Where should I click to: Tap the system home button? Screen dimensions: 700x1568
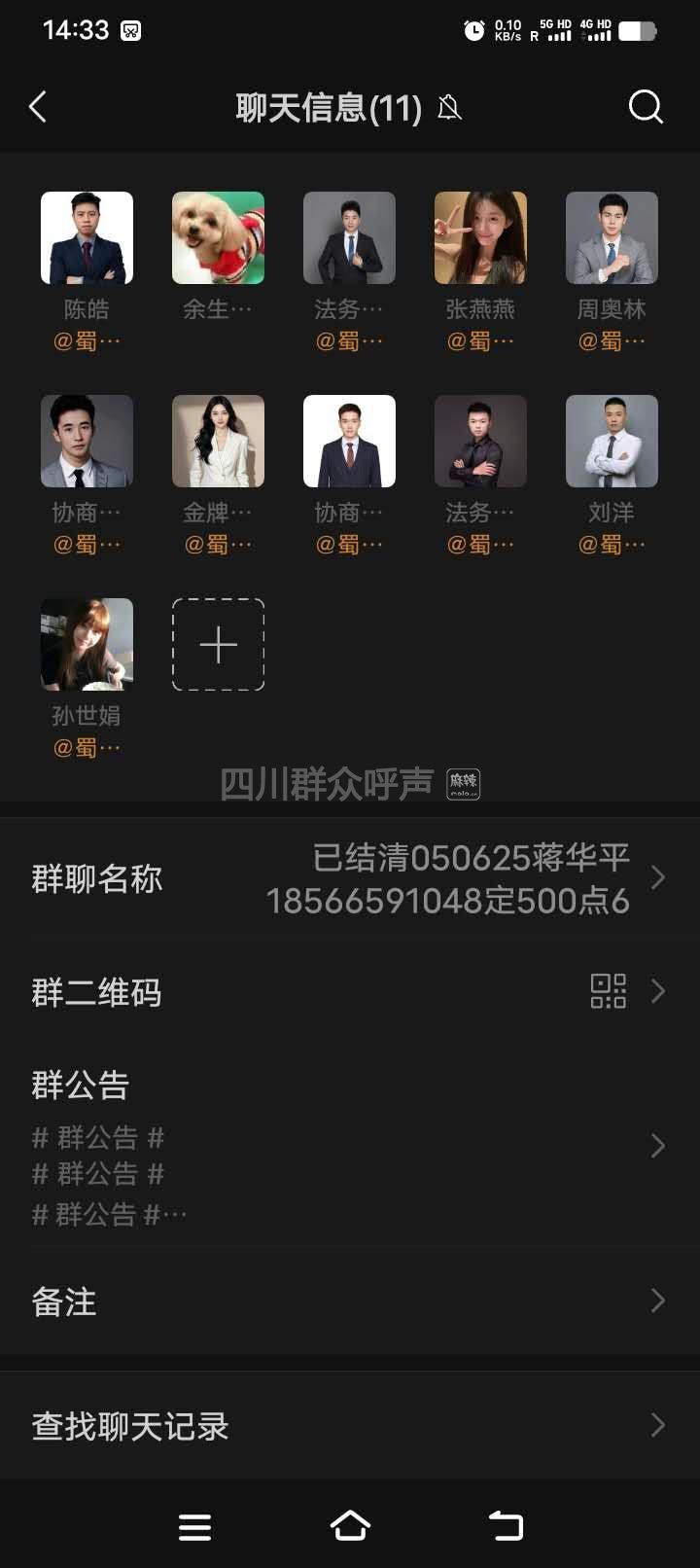(350, 1526)
